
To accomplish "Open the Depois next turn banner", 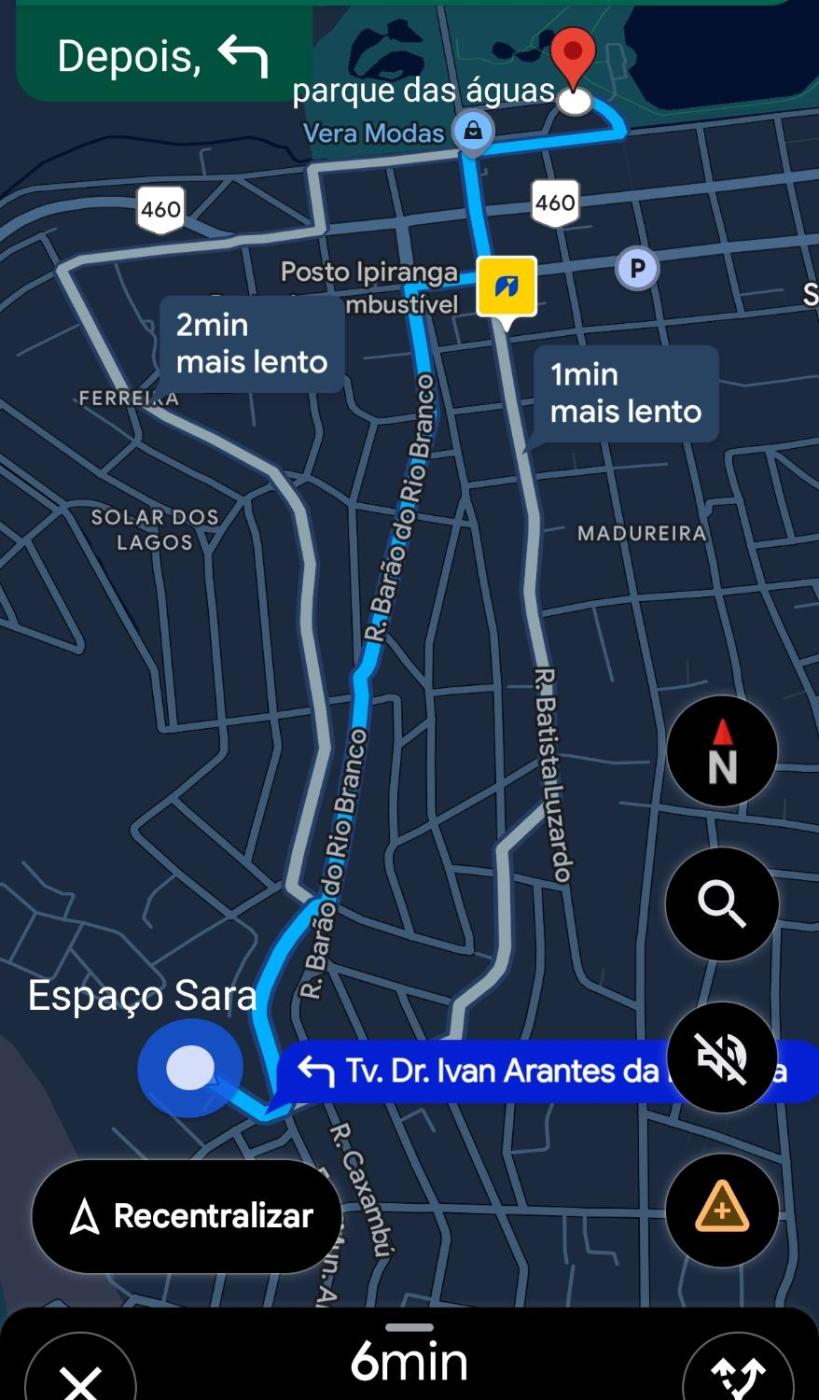I will tap(163, 56).
